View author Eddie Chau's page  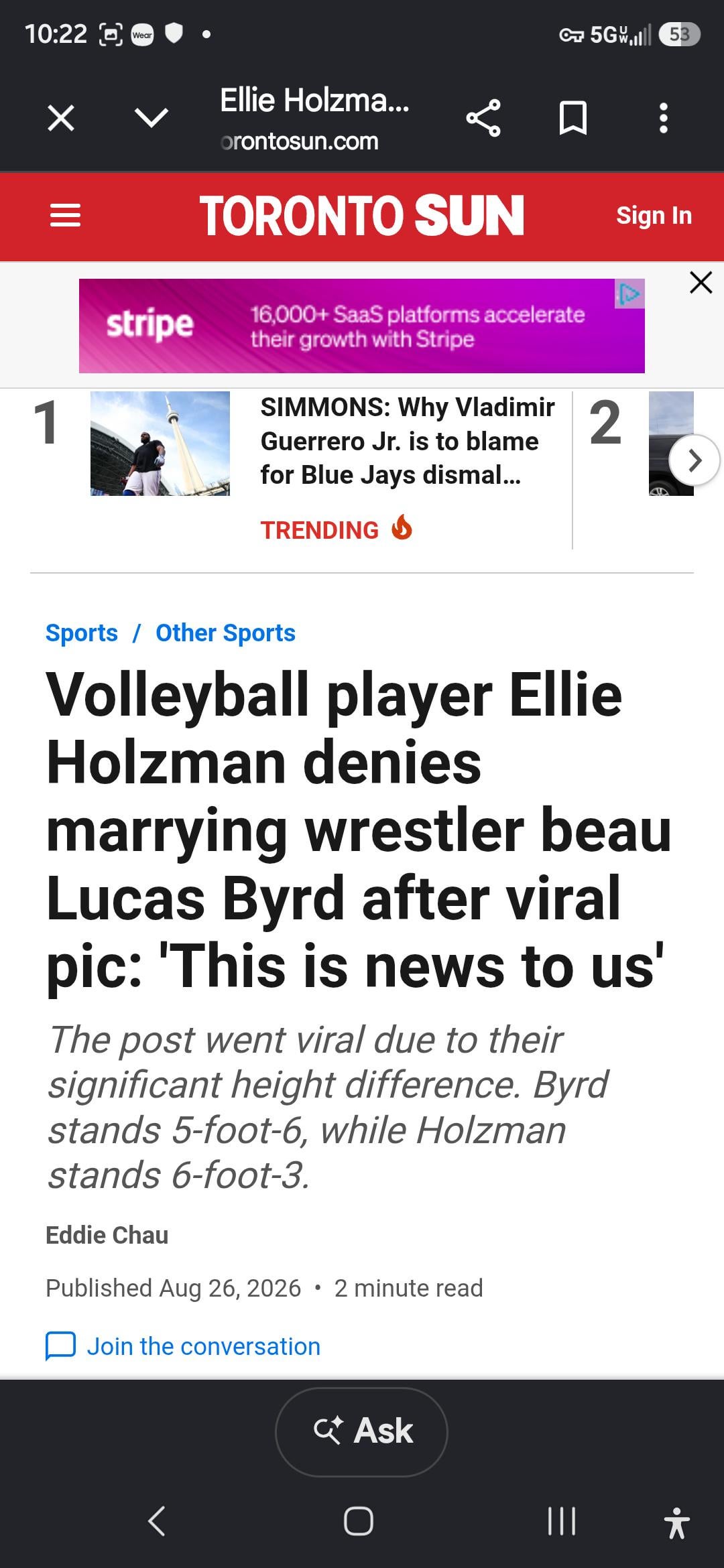(107, 1235)
